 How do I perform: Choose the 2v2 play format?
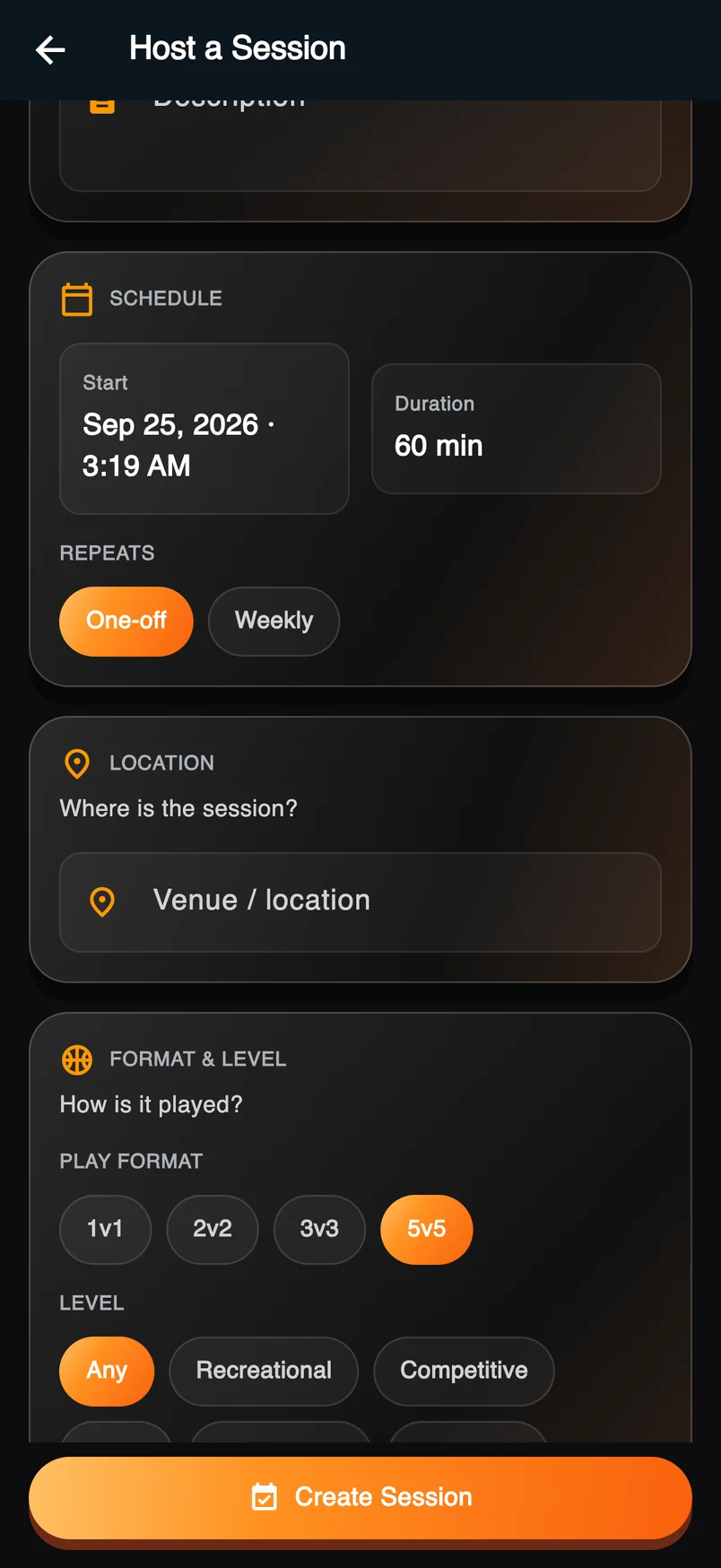213,1230
